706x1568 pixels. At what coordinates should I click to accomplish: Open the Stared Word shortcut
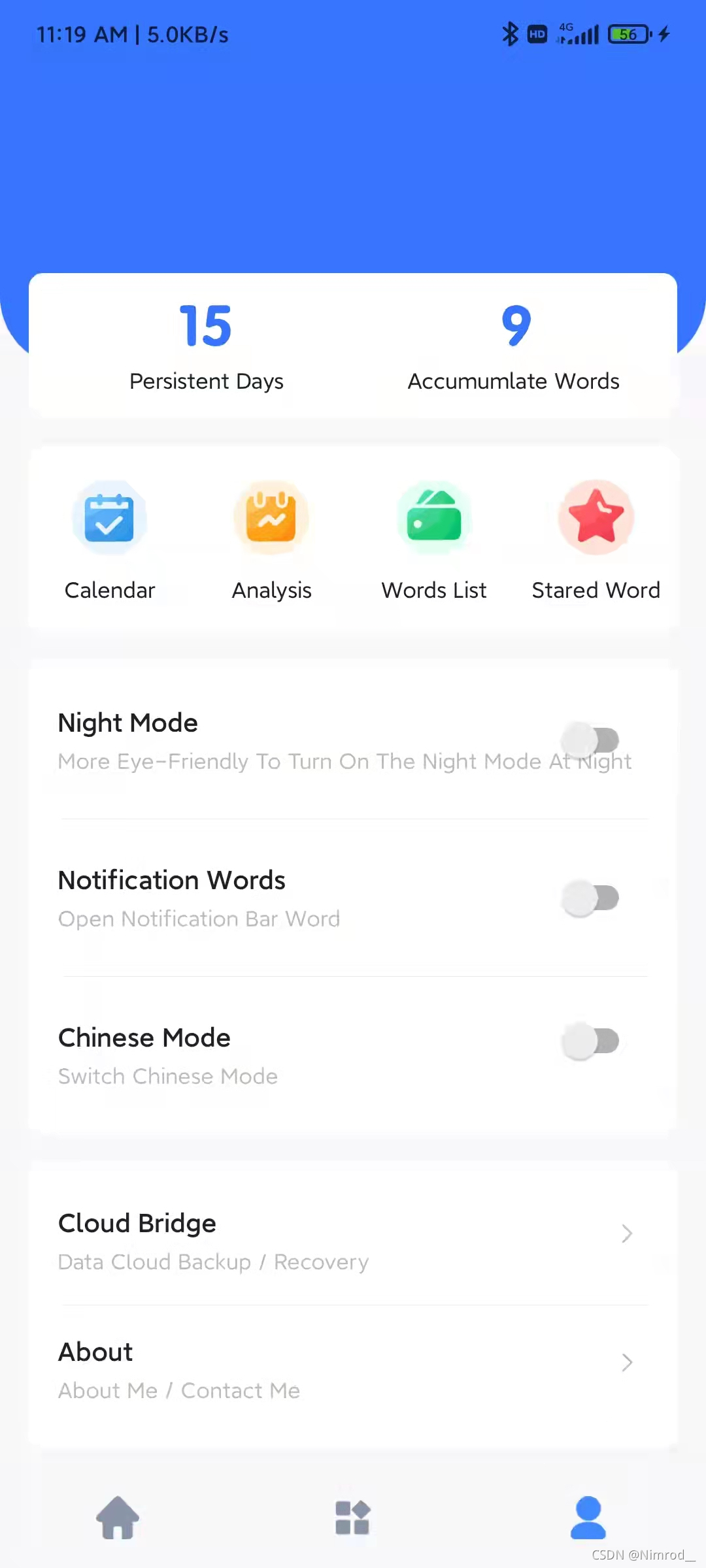tap(596, 519)
